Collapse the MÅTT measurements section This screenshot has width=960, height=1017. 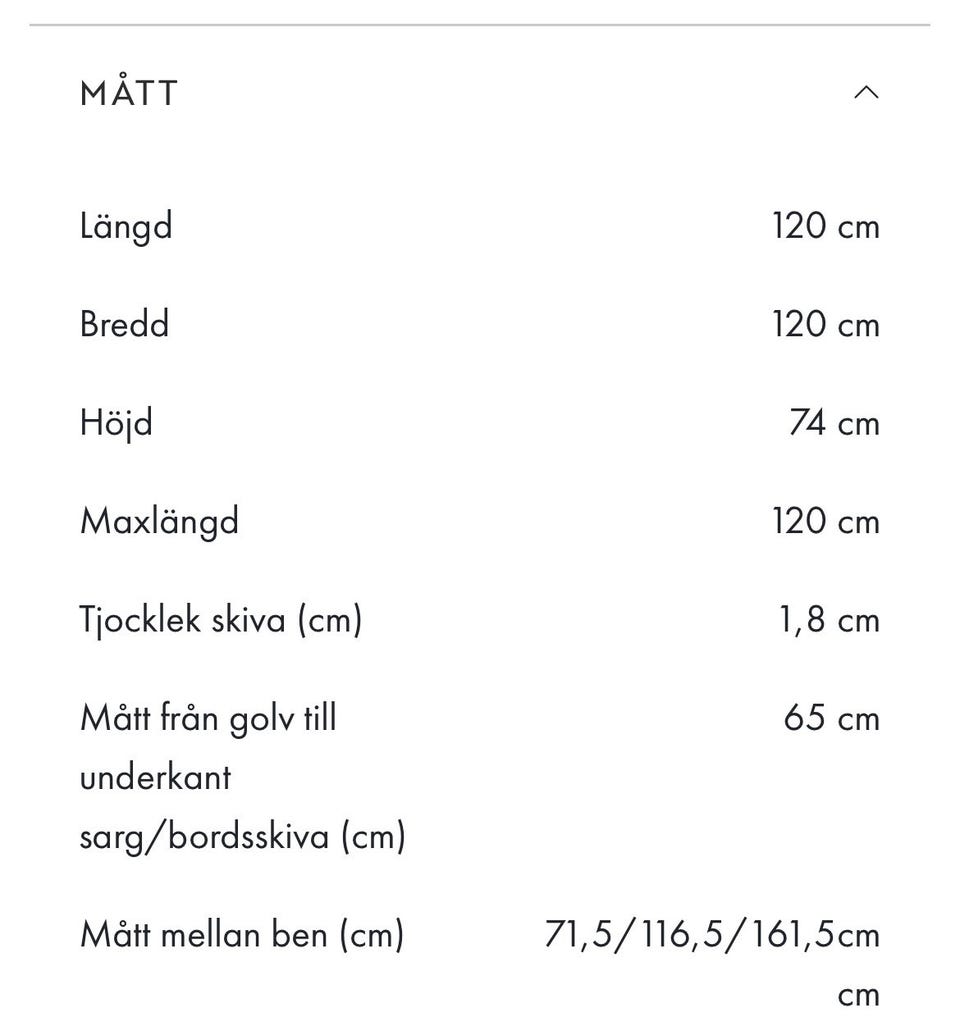coord(866,93)
